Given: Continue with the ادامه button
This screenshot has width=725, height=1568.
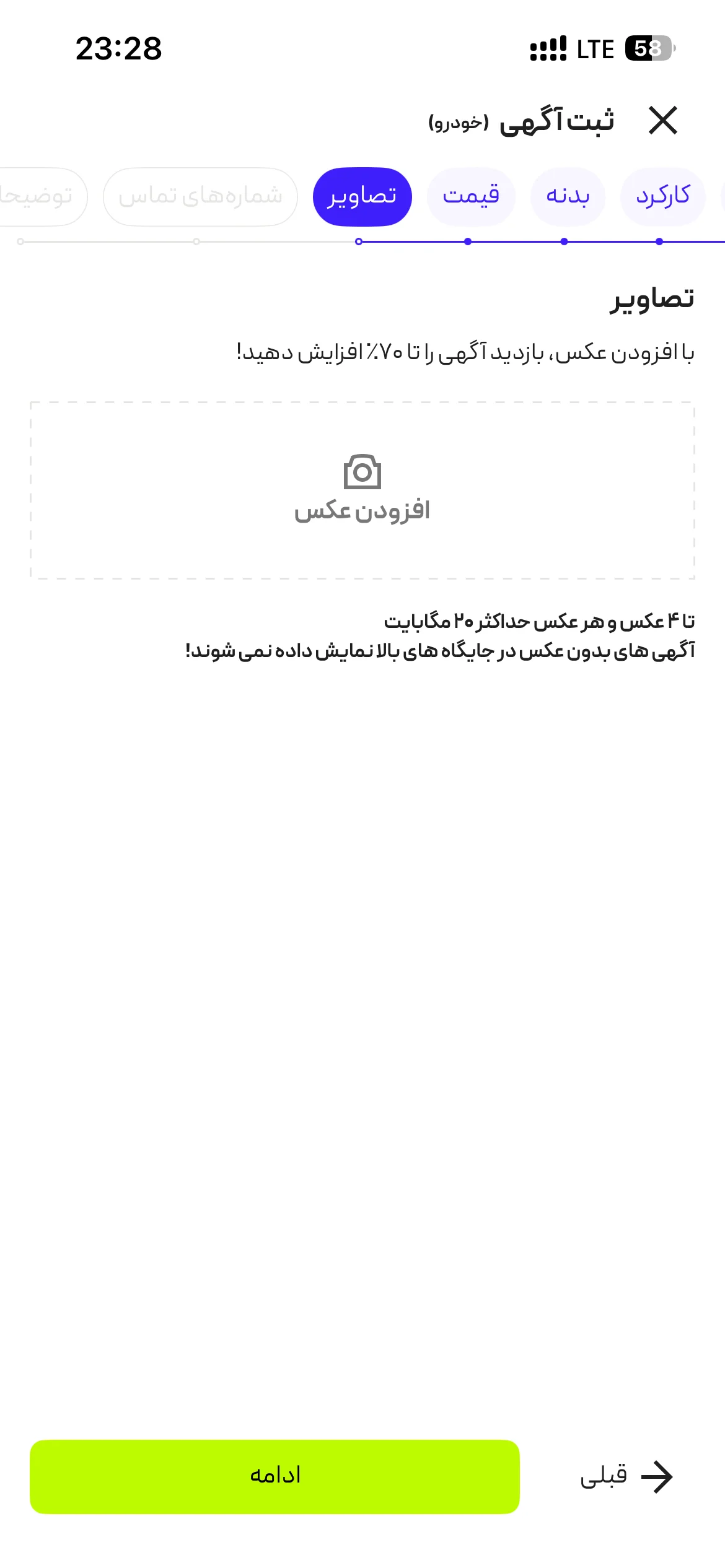Looking at the screenshot, I should tap(275, 1476).
